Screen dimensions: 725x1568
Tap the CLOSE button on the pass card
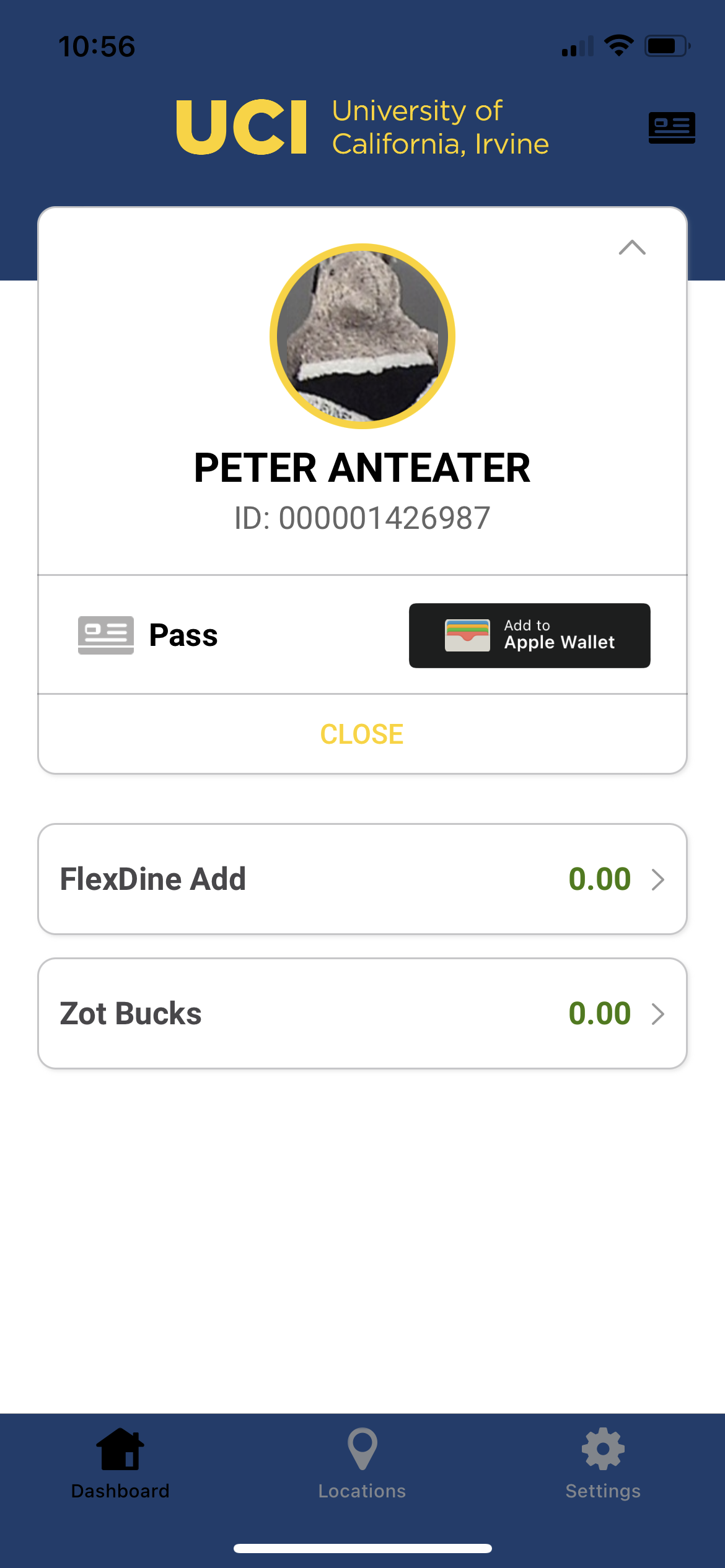coord(362,734)
